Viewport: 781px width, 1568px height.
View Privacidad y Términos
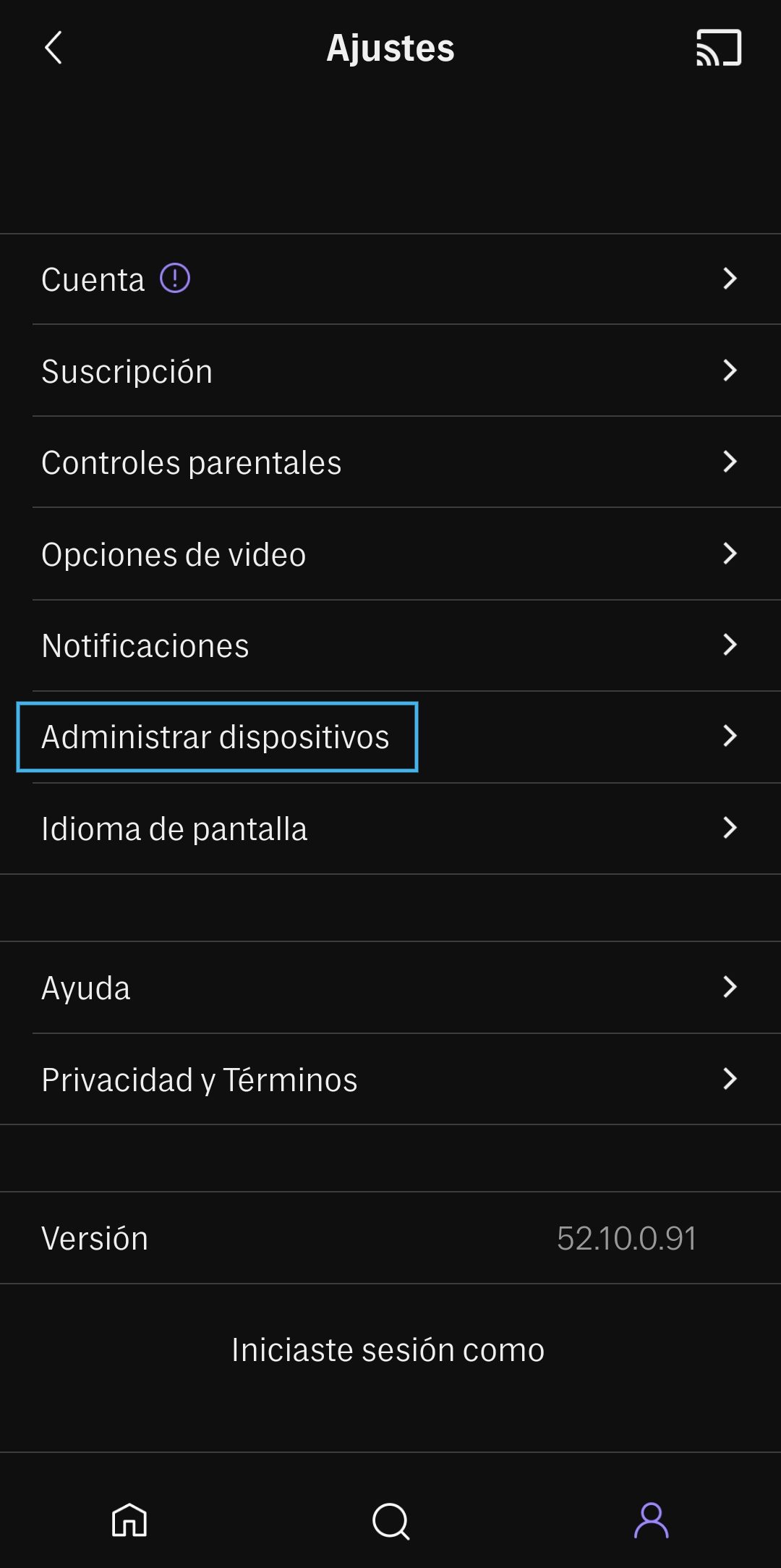point(390,1080)
